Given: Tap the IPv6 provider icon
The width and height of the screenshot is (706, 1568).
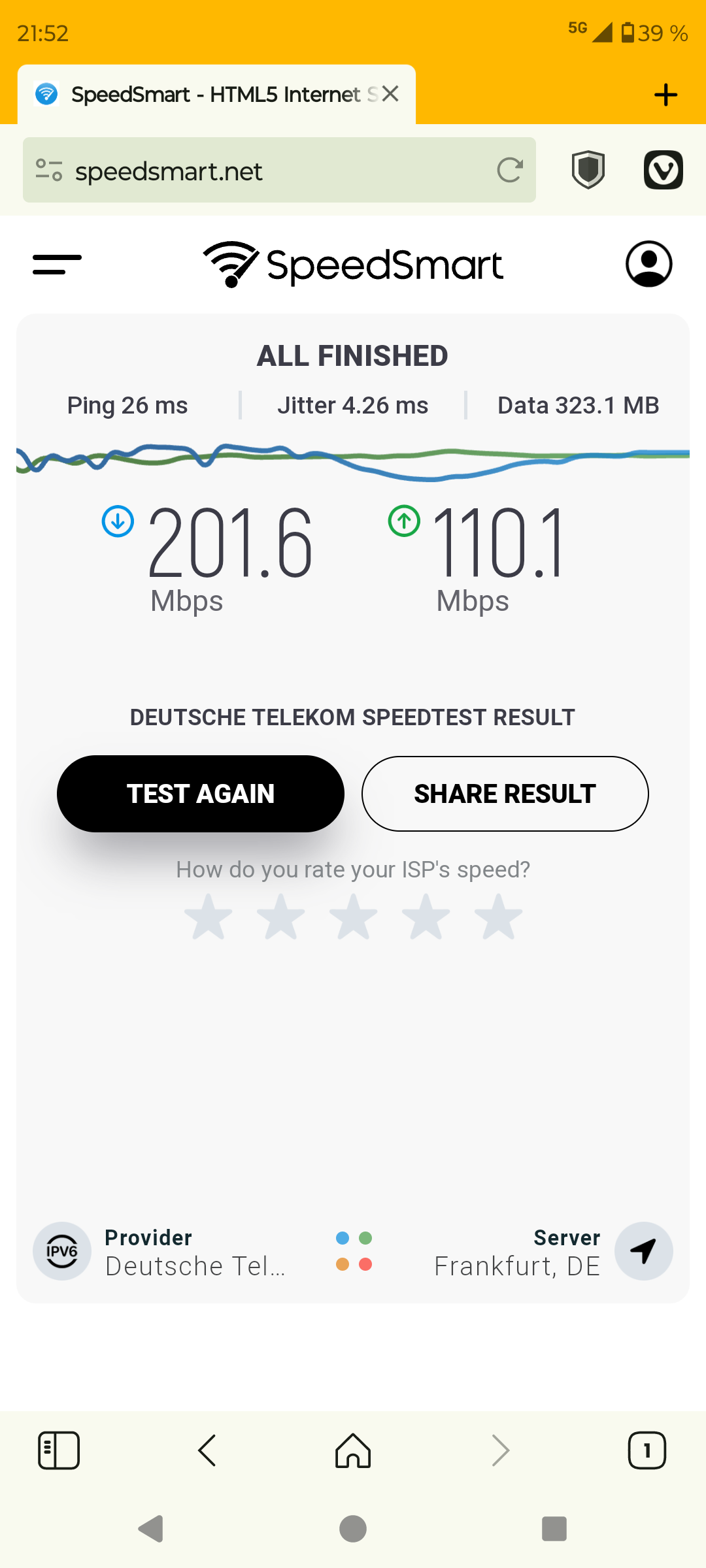Looking at the screenshot, I should tap(62, 1251).
